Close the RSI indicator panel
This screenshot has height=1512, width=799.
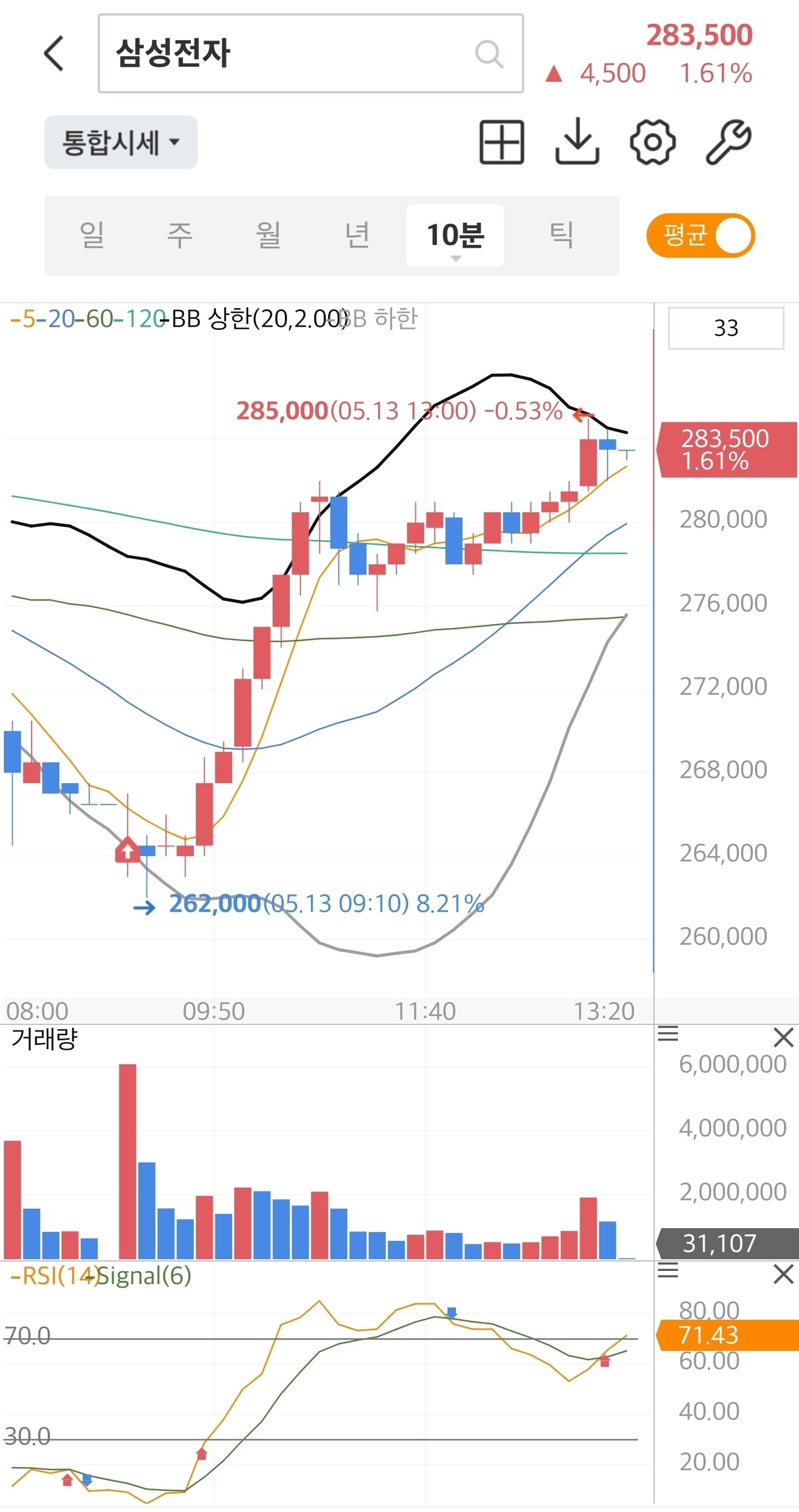click(783, 1274)
